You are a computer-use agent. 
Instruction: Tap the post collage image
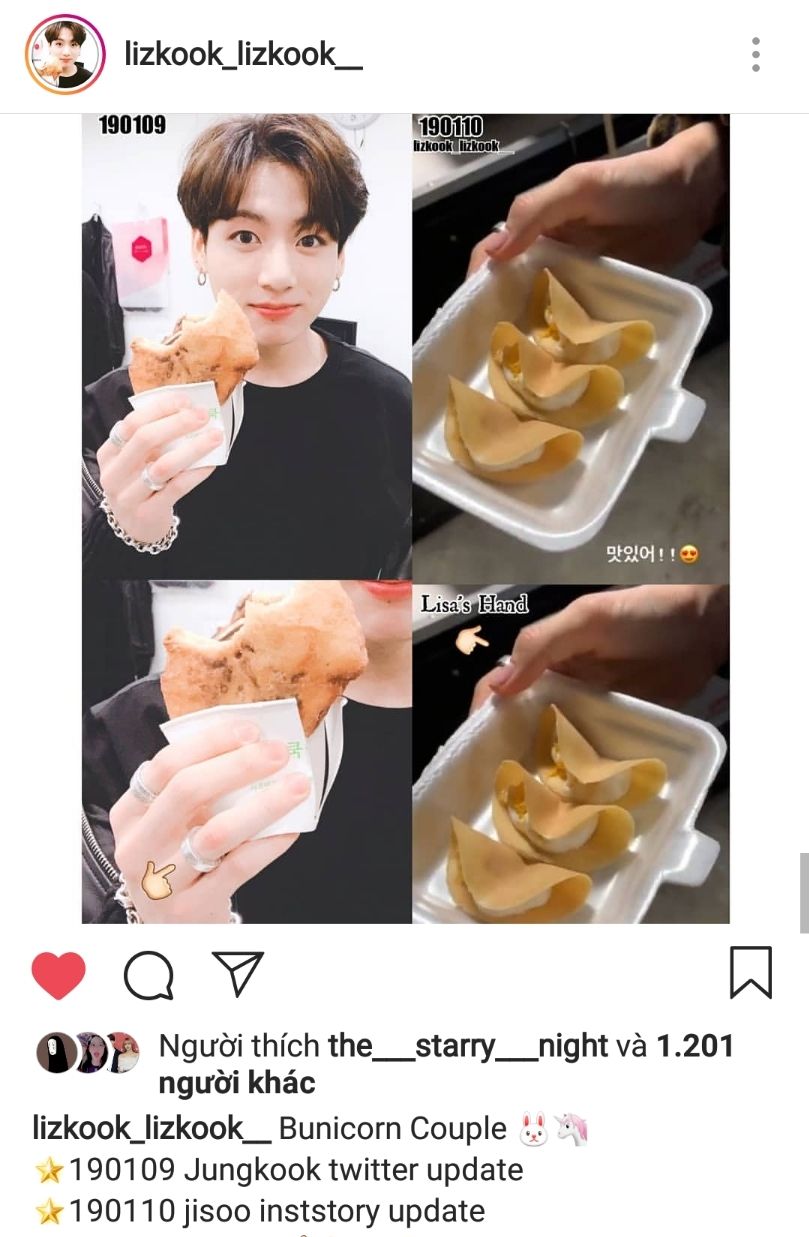coord(405,518)
